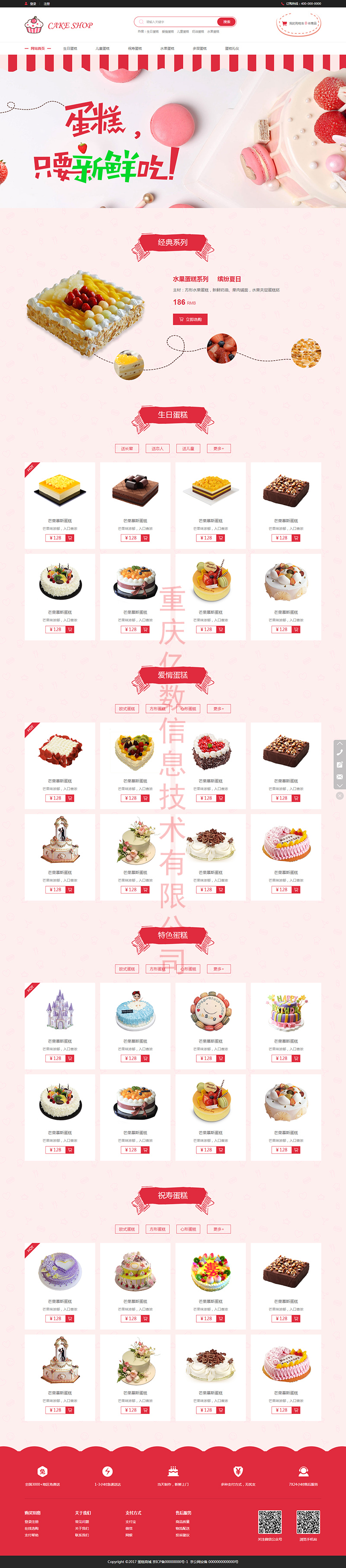Tap the red 搜索 button

tap(227, 22)
